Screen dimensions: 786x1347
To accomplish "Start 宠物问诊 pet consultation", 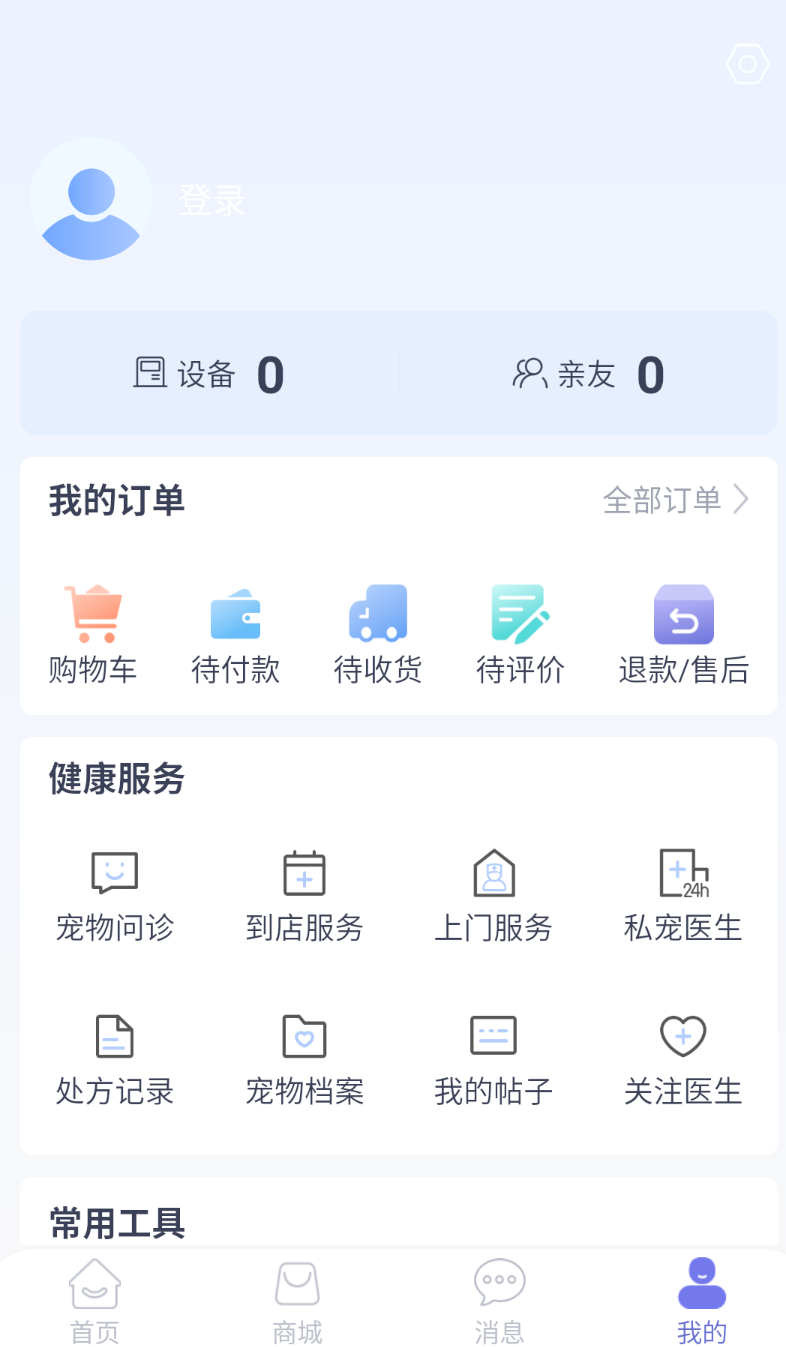I will (115, 897).
